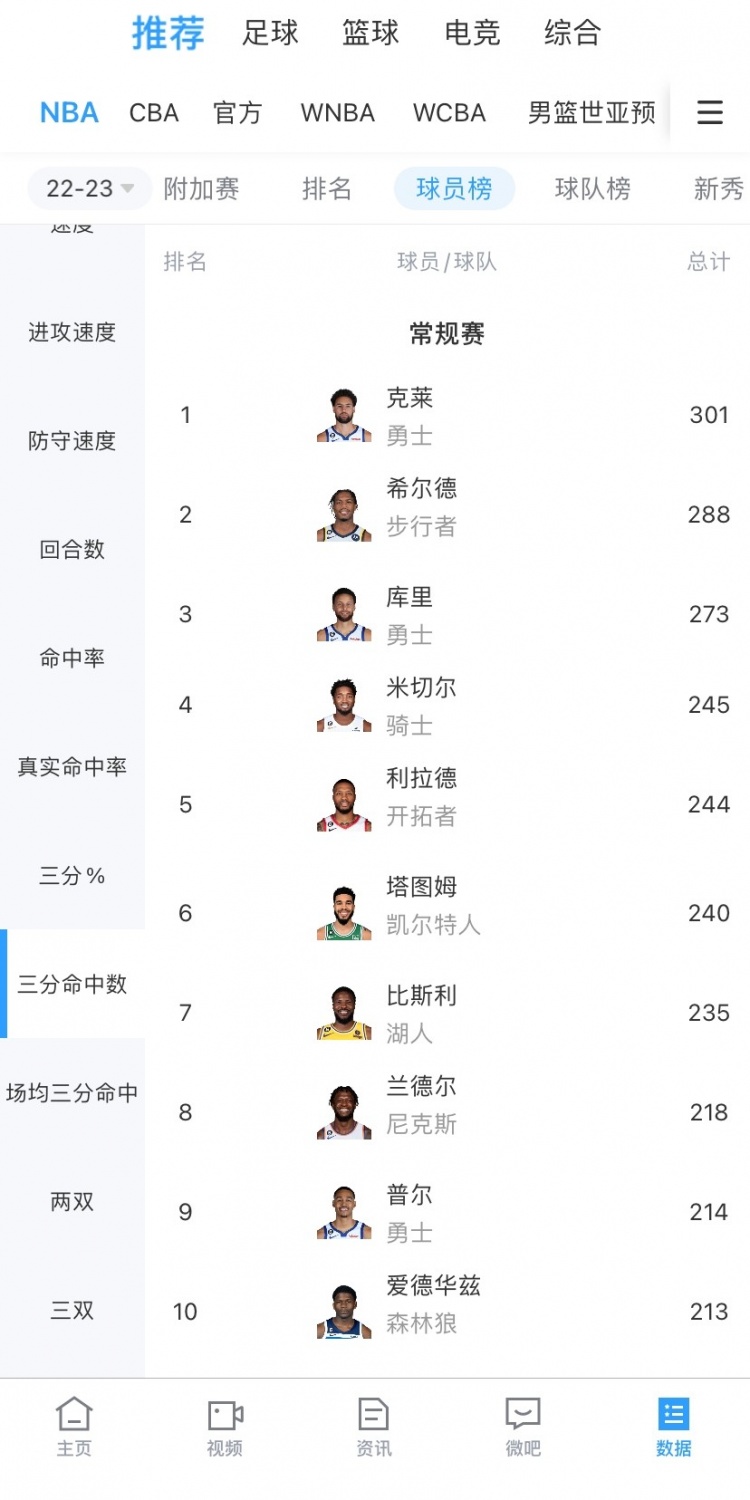
Task: Switch to the 足球 top tab
Action: [270, 33]
